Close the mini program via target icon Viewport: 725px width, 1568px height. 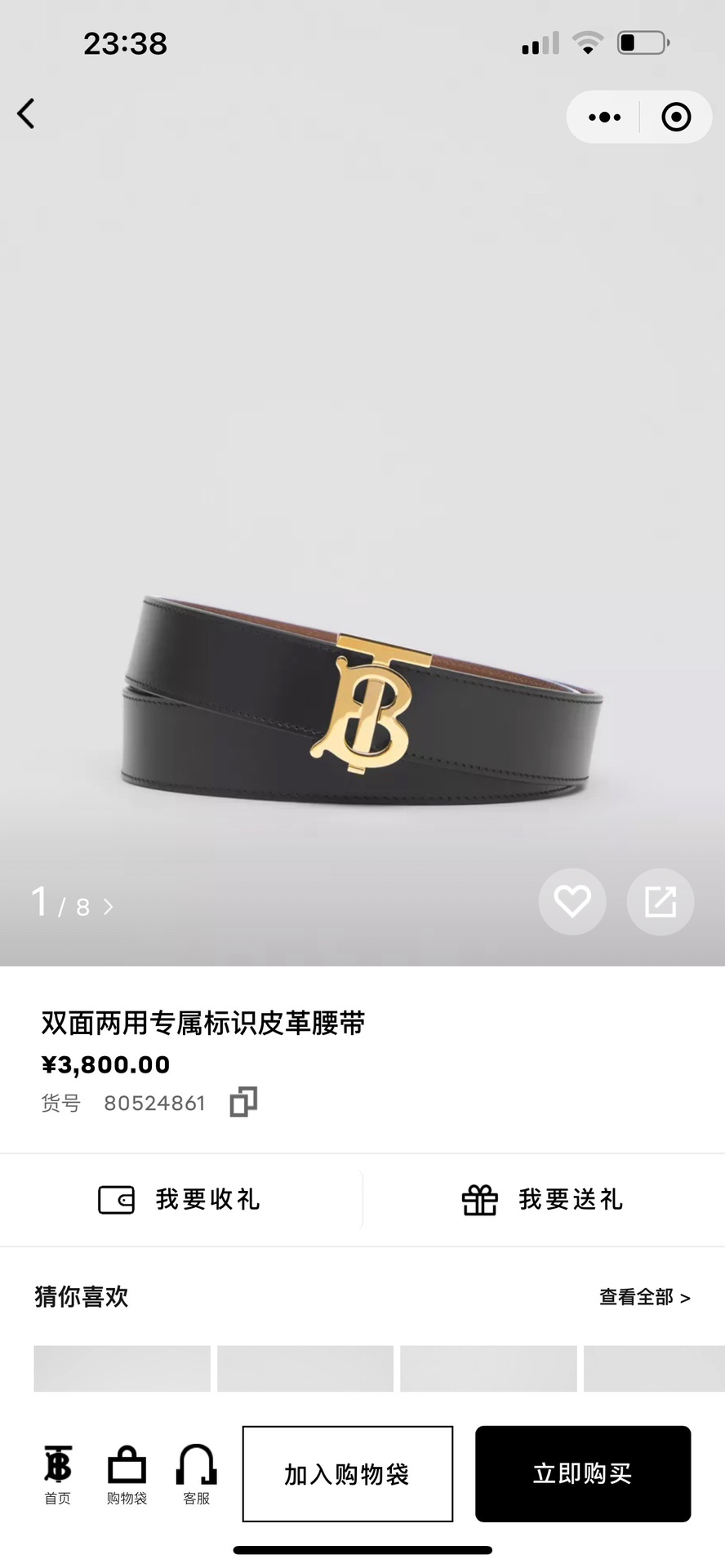(x=676, y=118)
